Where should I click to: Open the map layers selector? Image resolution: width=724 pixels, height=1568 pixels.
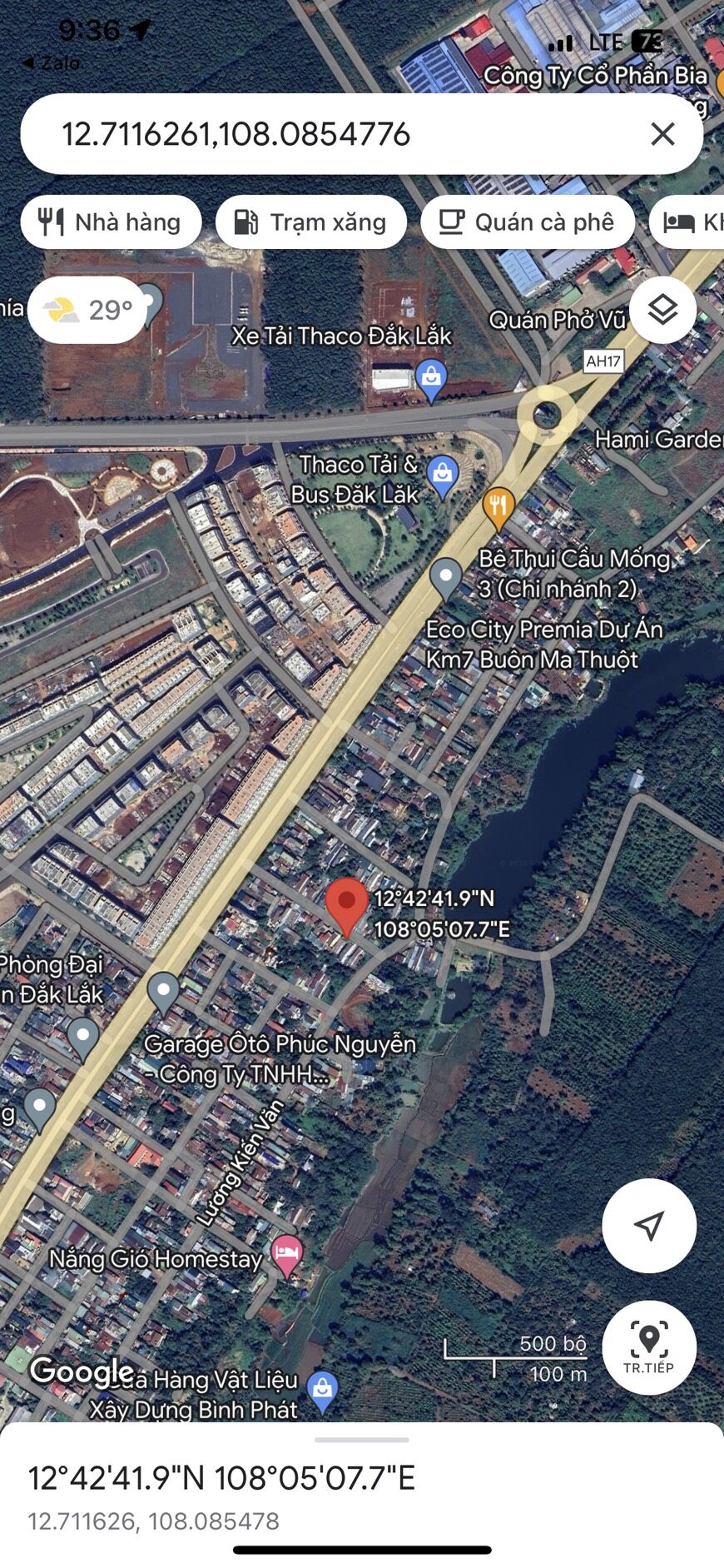(x=662, y=309)
